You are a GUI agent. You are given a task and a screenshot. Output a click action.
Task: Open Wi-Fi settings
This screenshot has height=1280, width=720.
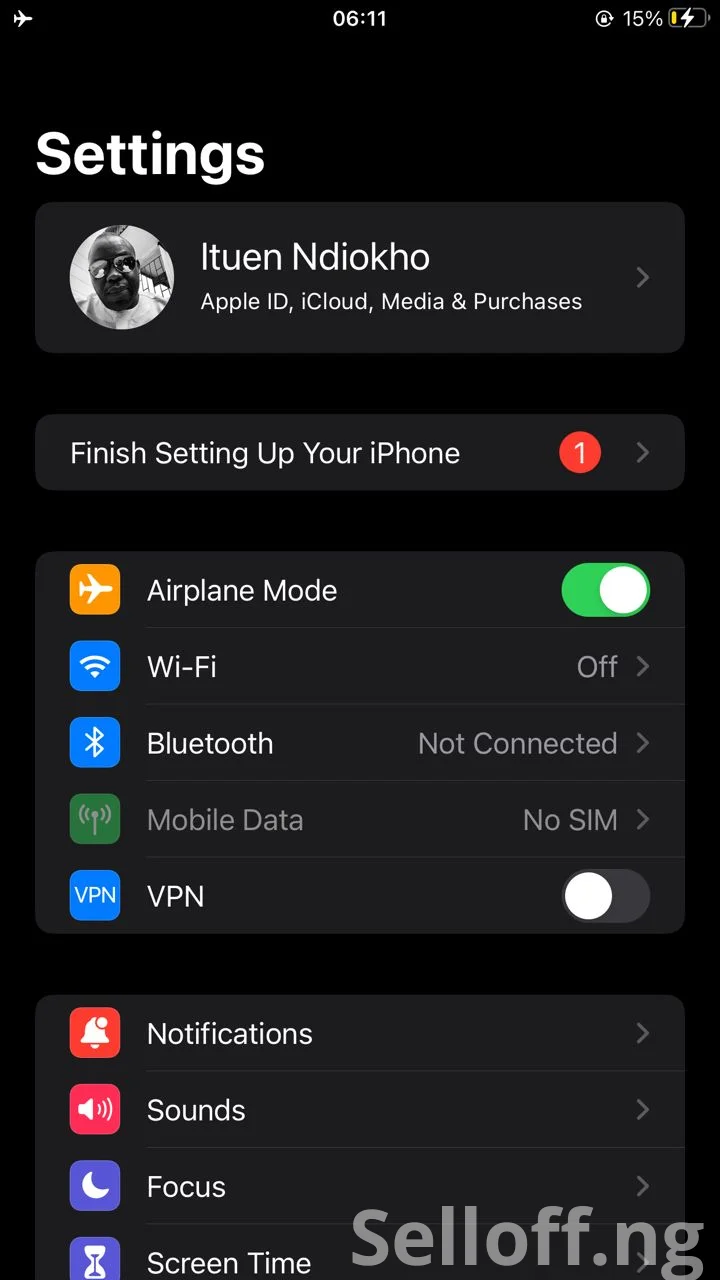[x=360, y=667]
